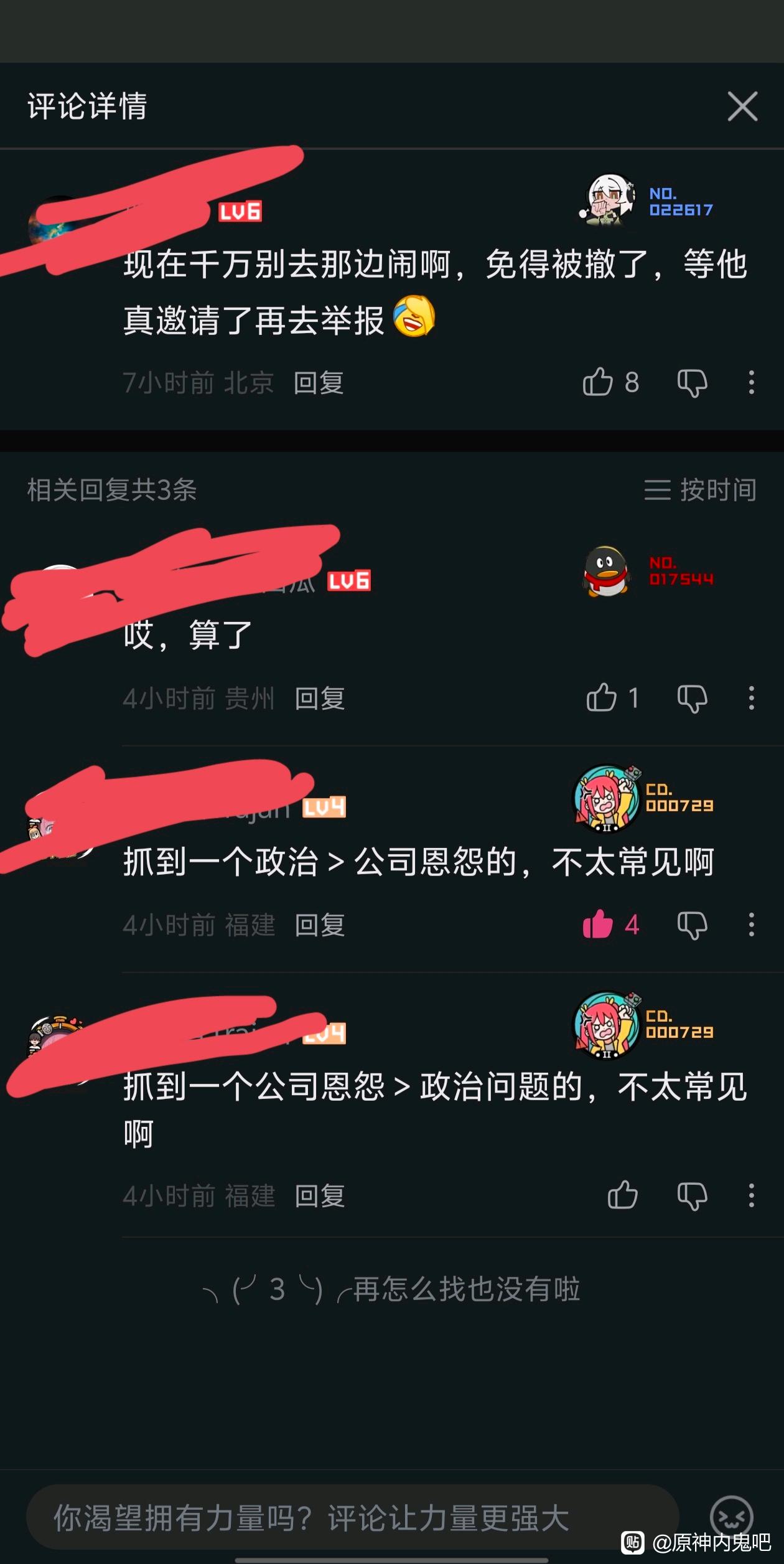This screenshot has width=784, height=1564.
Task: Like the comment posted from 北京
Action: 598,382
